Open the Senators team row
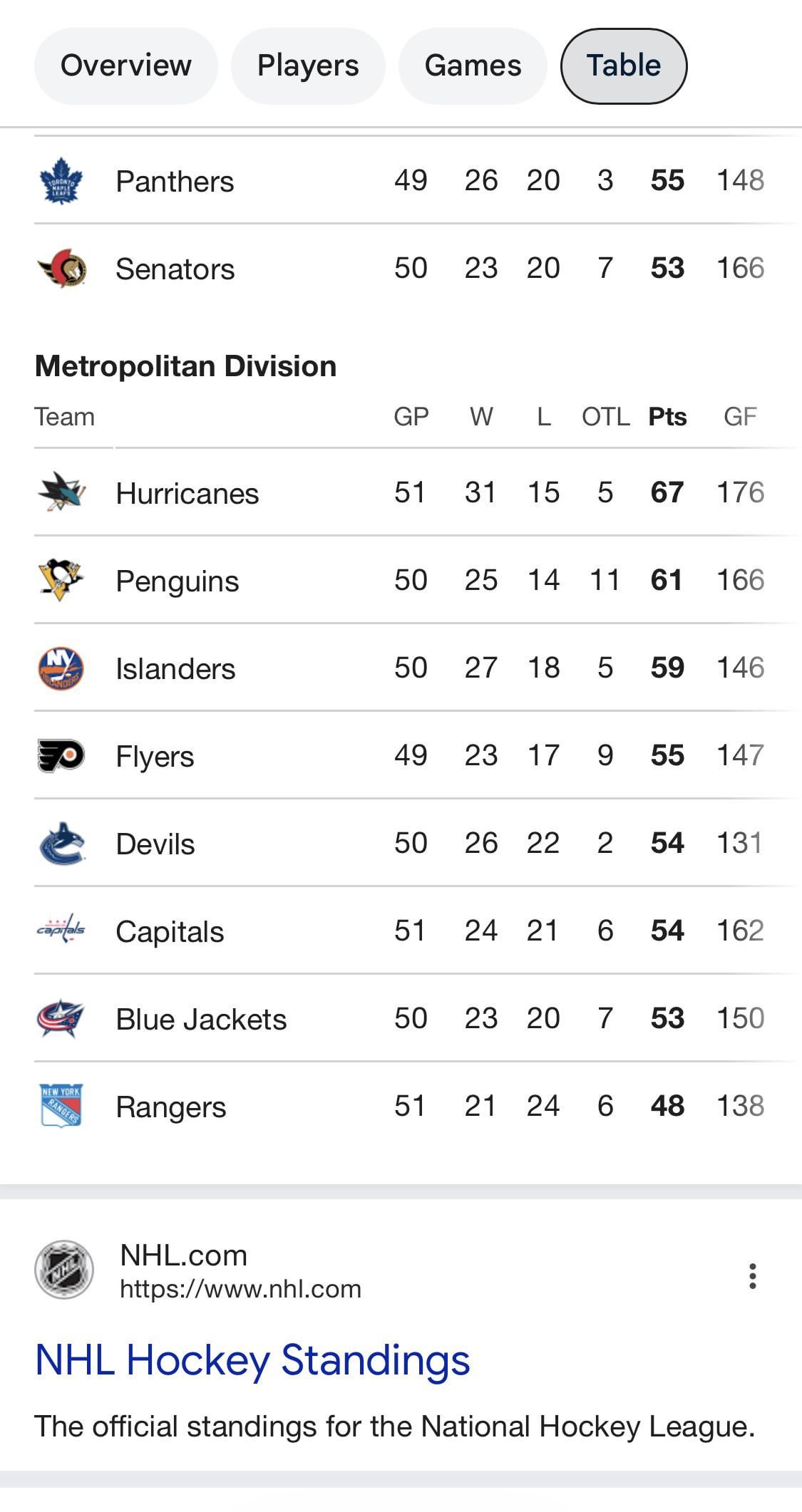The height and width of the screenshot is (1512, 802). 175,269
